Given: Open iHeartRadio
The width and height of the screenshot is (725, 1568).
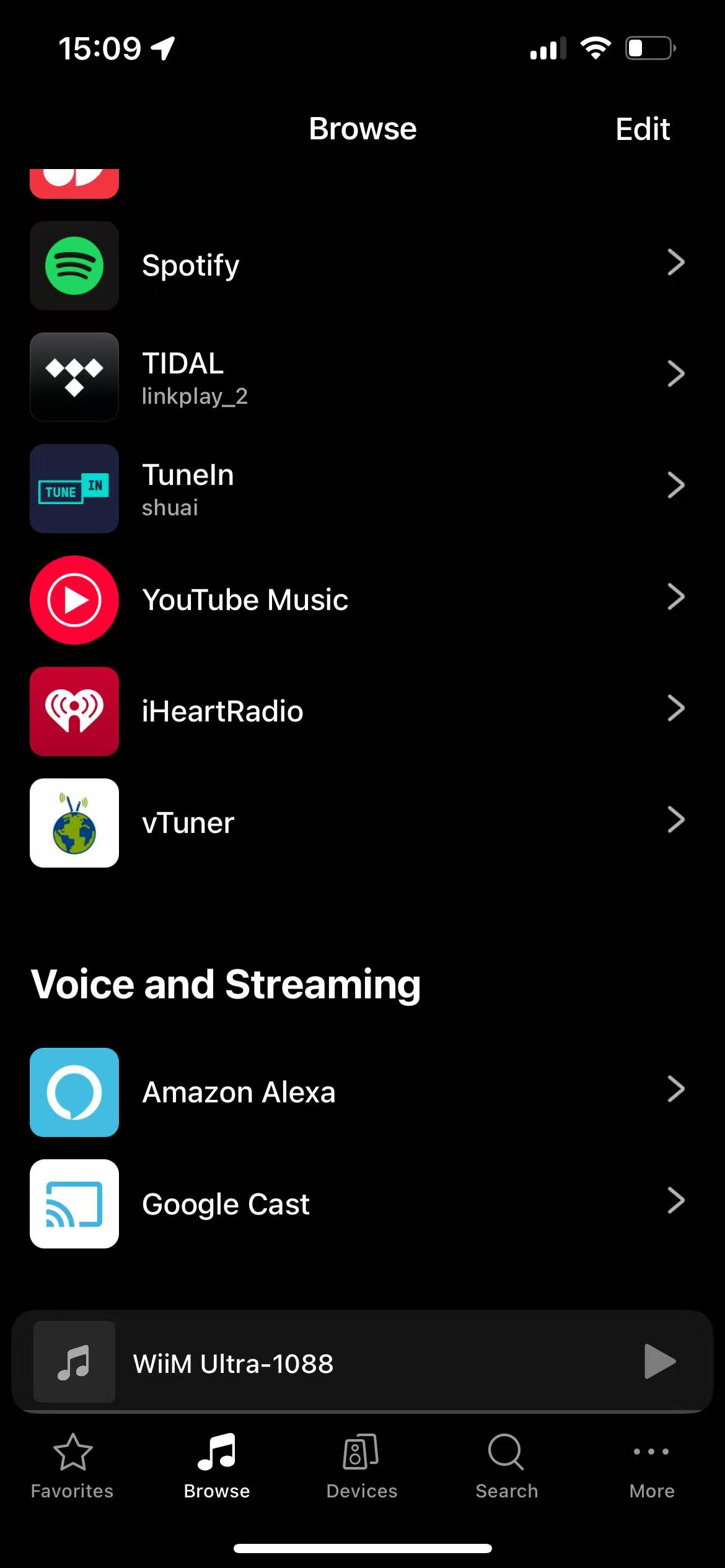Looking at the screenshot, I should pyautogui.click(x=362, y=711).
